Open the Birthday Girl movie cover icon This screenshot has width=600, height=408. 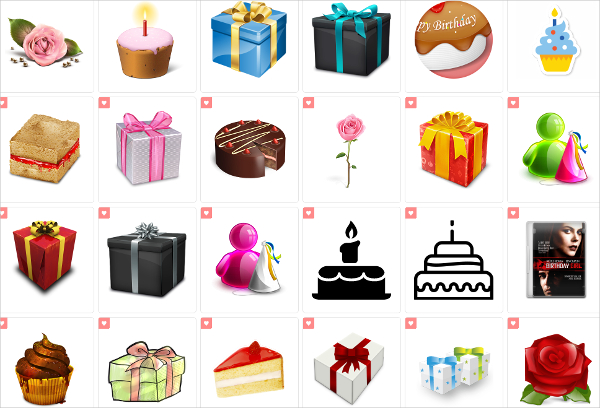pos(555,258)
